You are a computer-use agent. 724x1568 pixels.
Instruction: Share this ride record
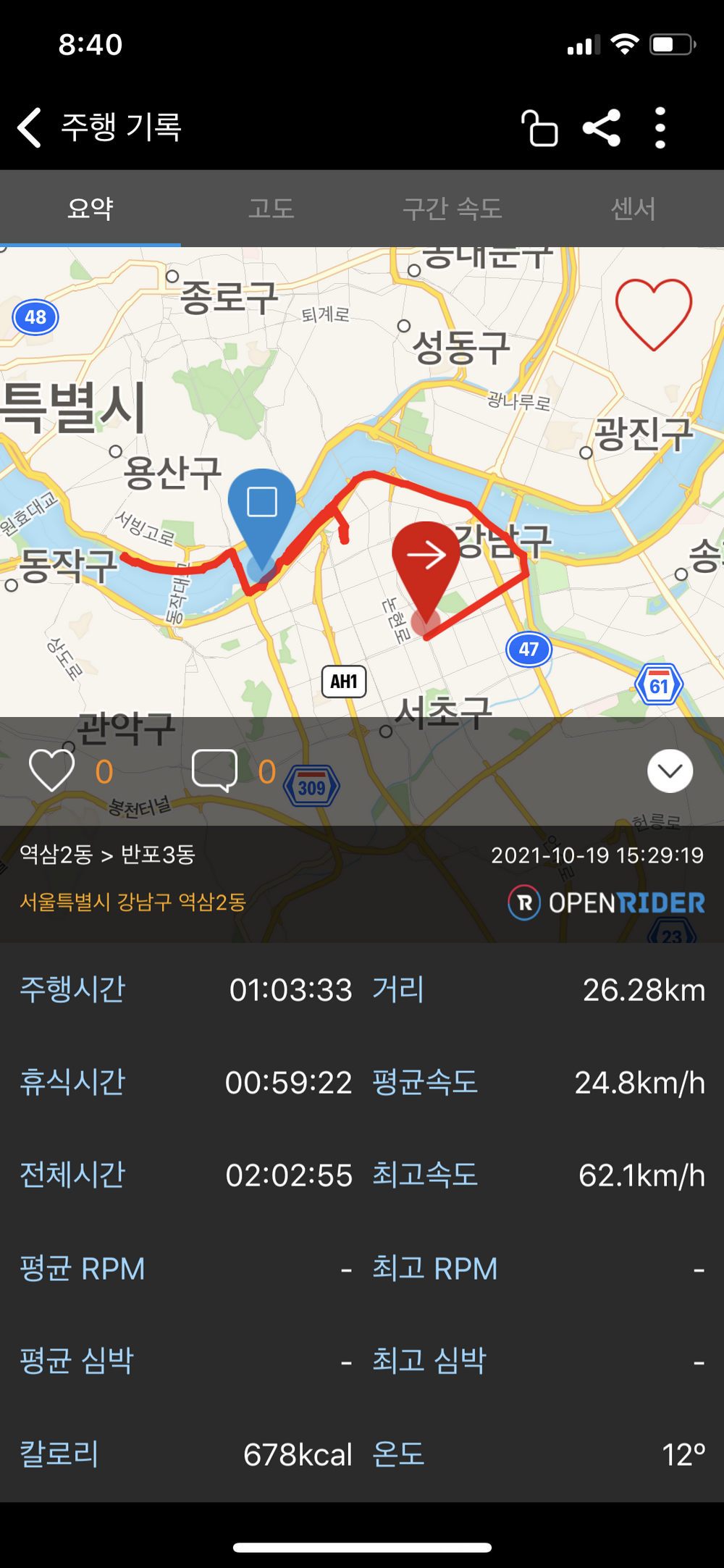(602, 128)
